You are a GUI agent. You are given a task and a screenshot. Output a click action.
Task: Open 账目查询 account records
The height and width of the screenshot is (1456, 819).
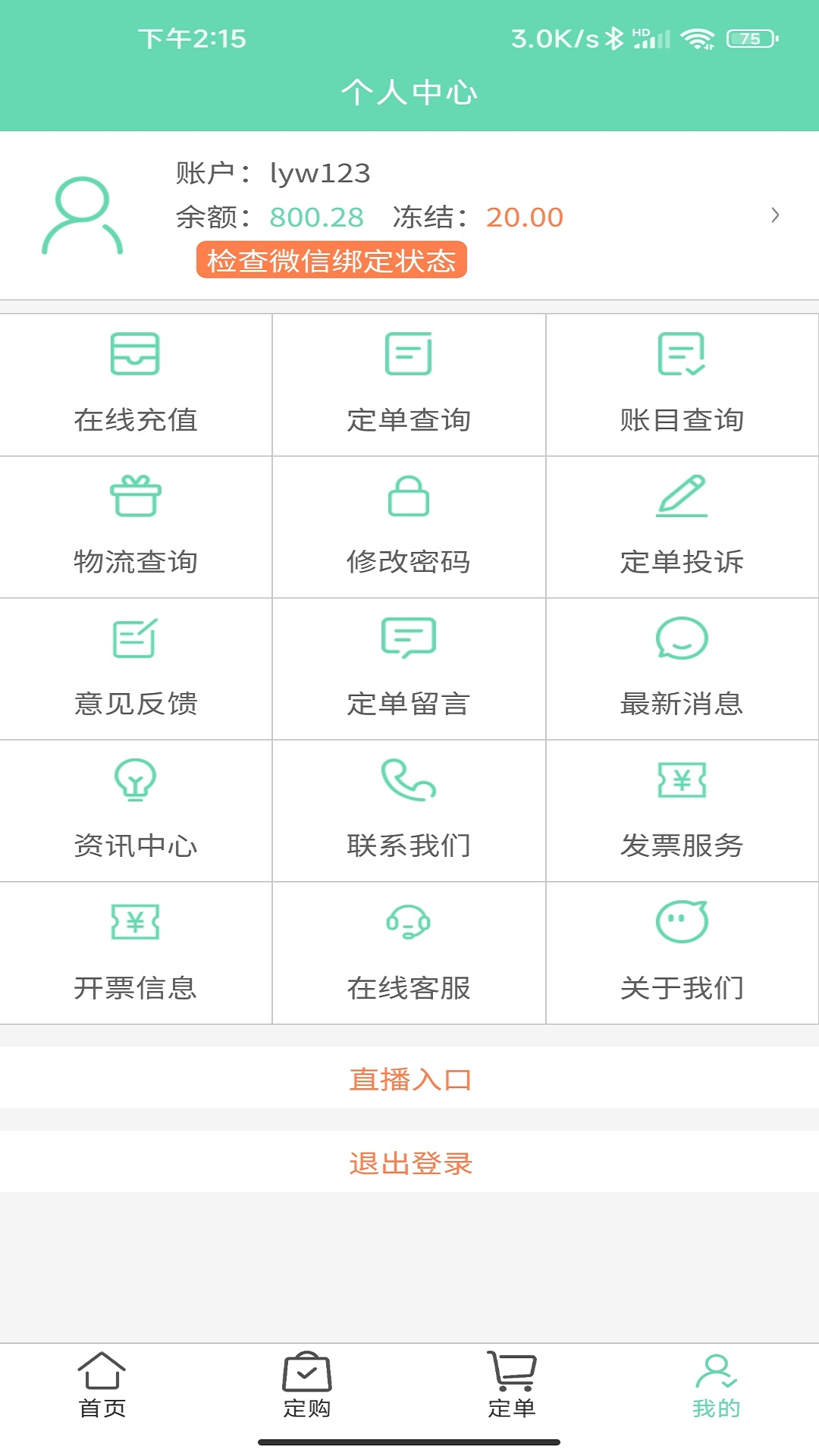pos(682,384)
